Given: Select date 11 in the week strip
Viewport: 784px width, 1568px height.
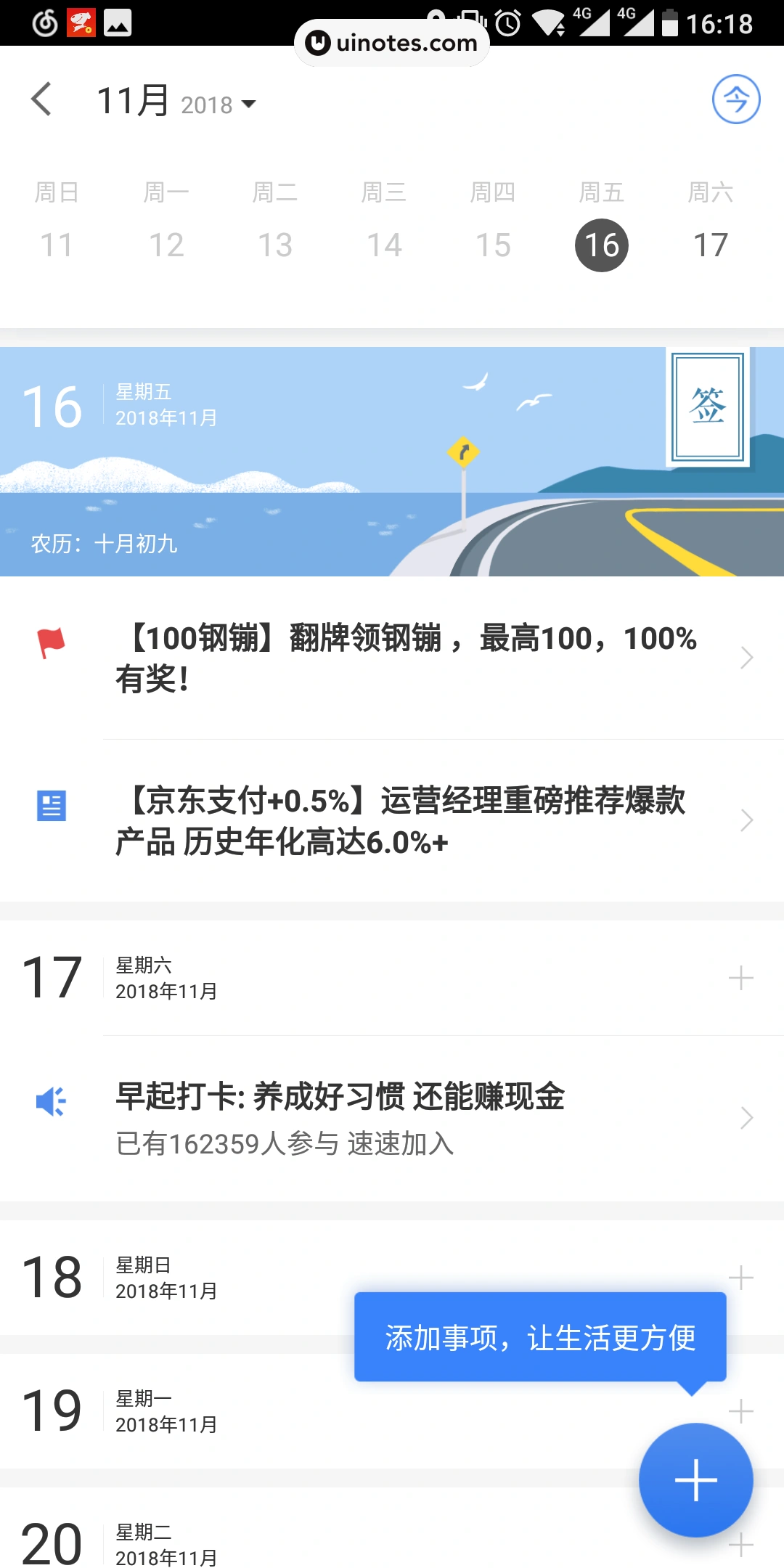Looking at the screenshot, I should tap(57, 245).
